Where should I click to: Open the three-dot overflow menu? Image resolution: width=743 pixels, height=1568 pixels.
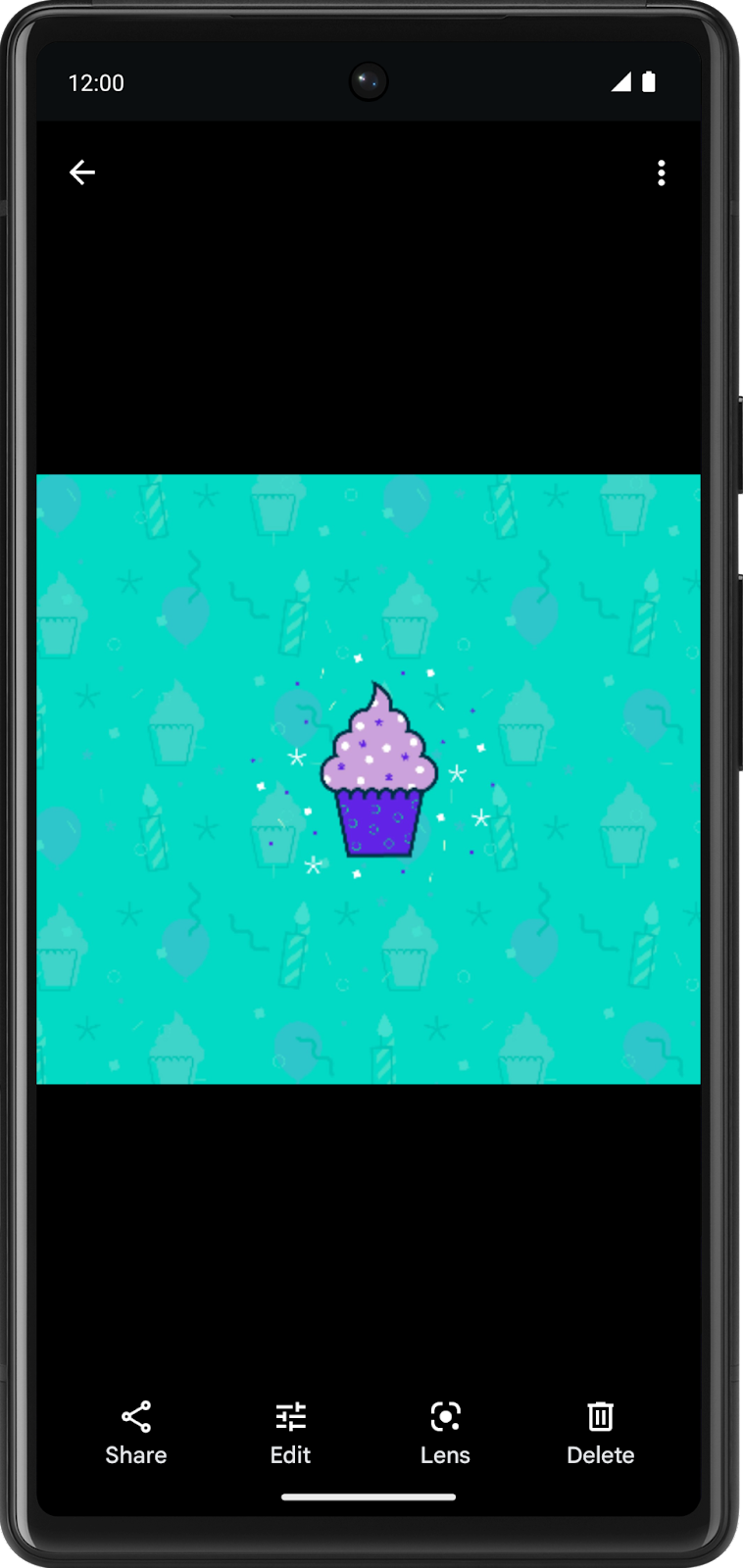(662, 172)
